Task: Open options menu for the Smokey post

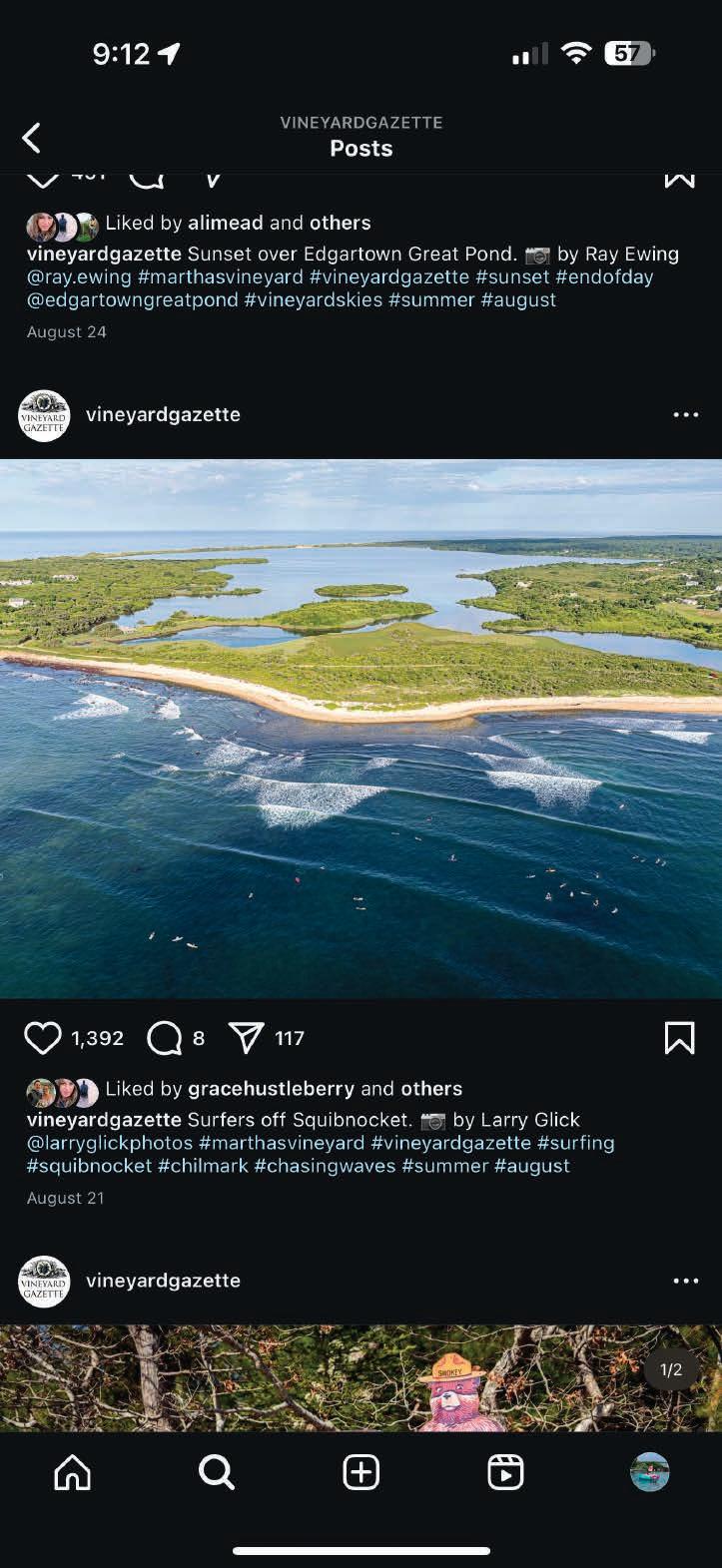Action: [x=685, y=1281]
